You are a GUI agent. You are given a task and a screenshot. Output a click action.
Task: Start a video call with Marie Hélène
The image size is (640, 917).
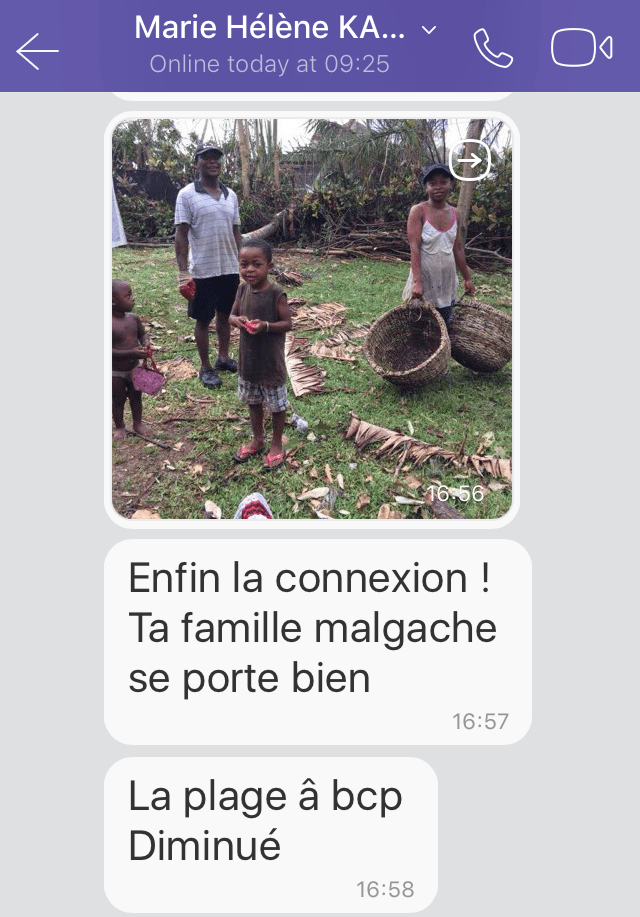click(581, 48)
